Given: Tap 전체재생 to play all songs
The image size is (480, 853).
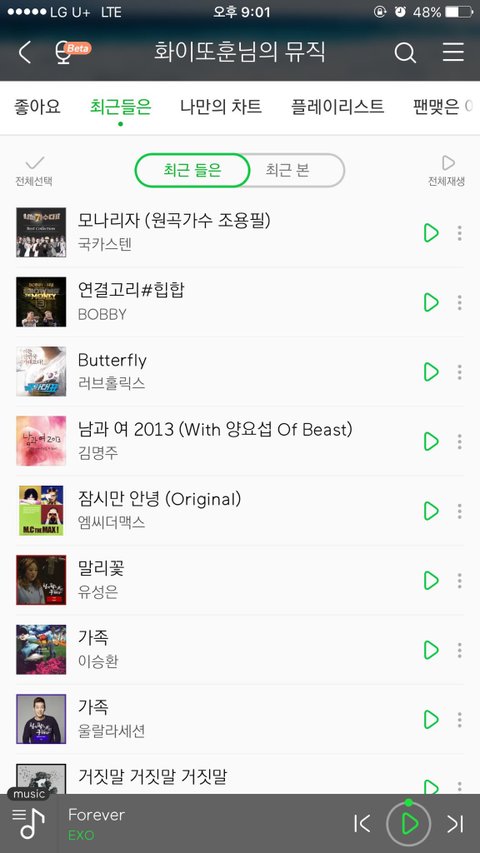Looking at the screenshot, I should [447, 171].
